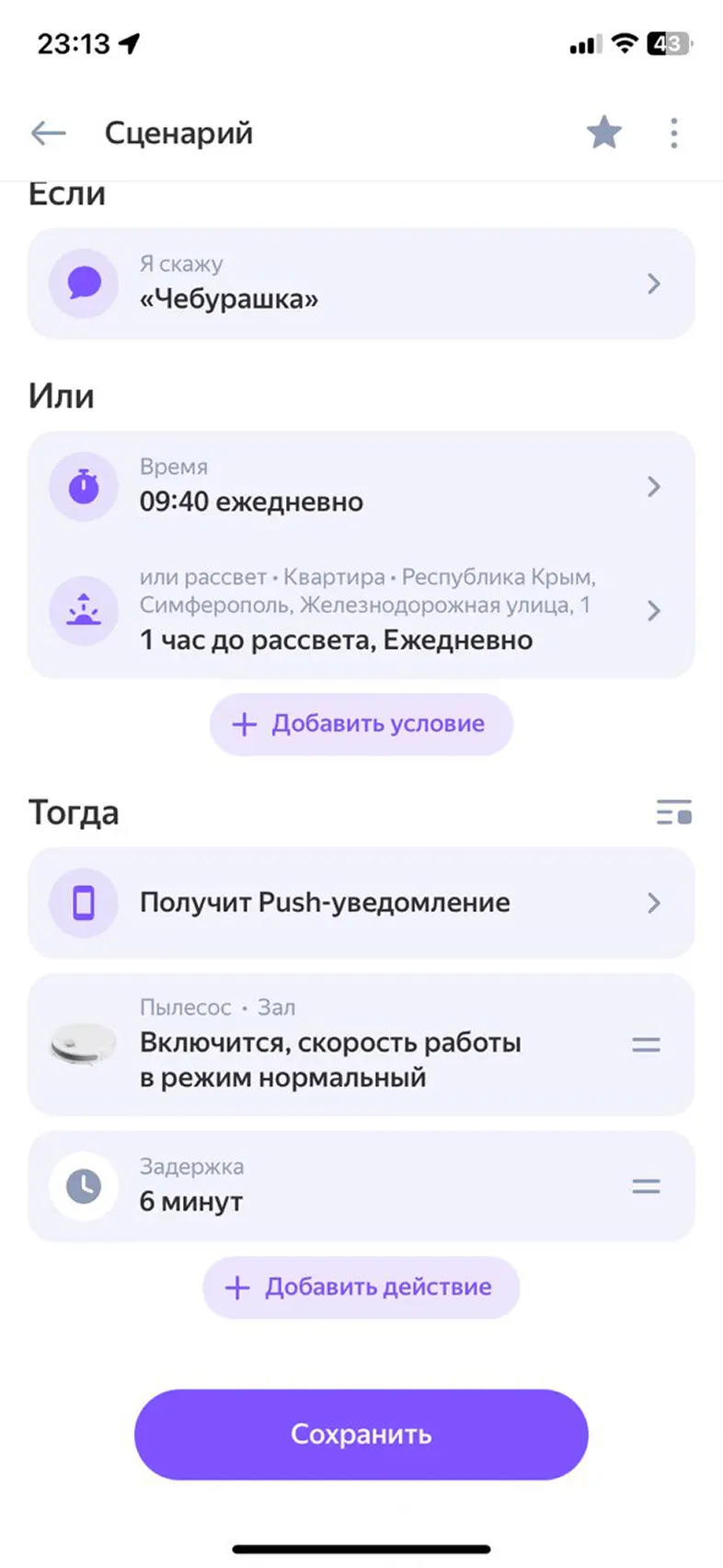Viewport: 723px width, 1568px height.
Task: Open the 1 час до рассвета condition
Action: coord(361,611)
